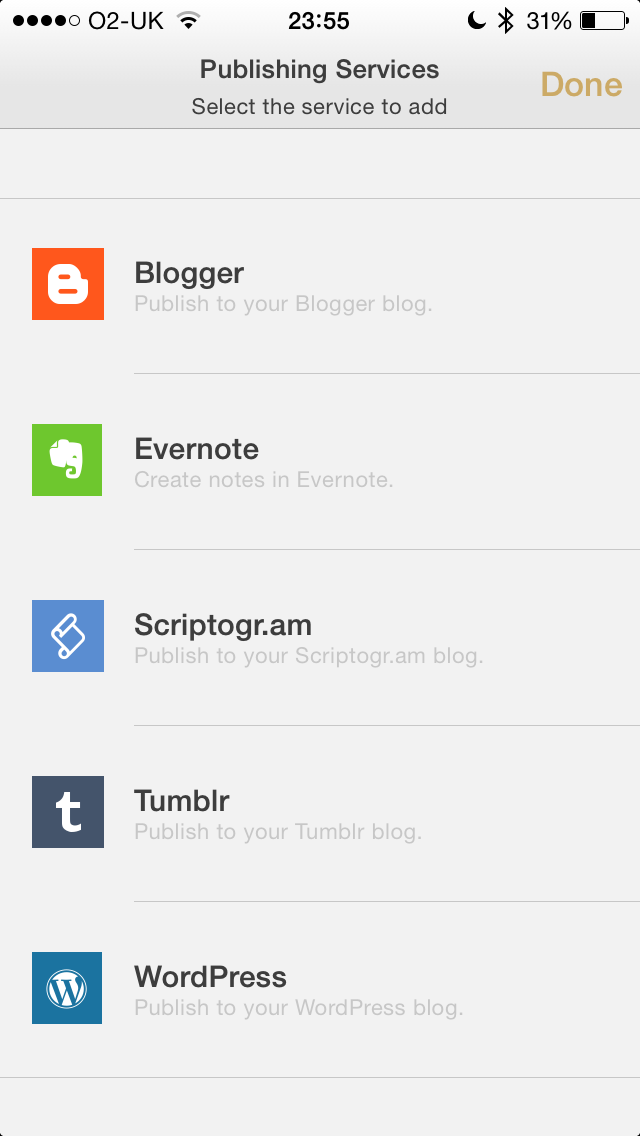Choose Scriptogr.am to publish your blog
This screenshot has height=1136, width=640.
[320, 638]
